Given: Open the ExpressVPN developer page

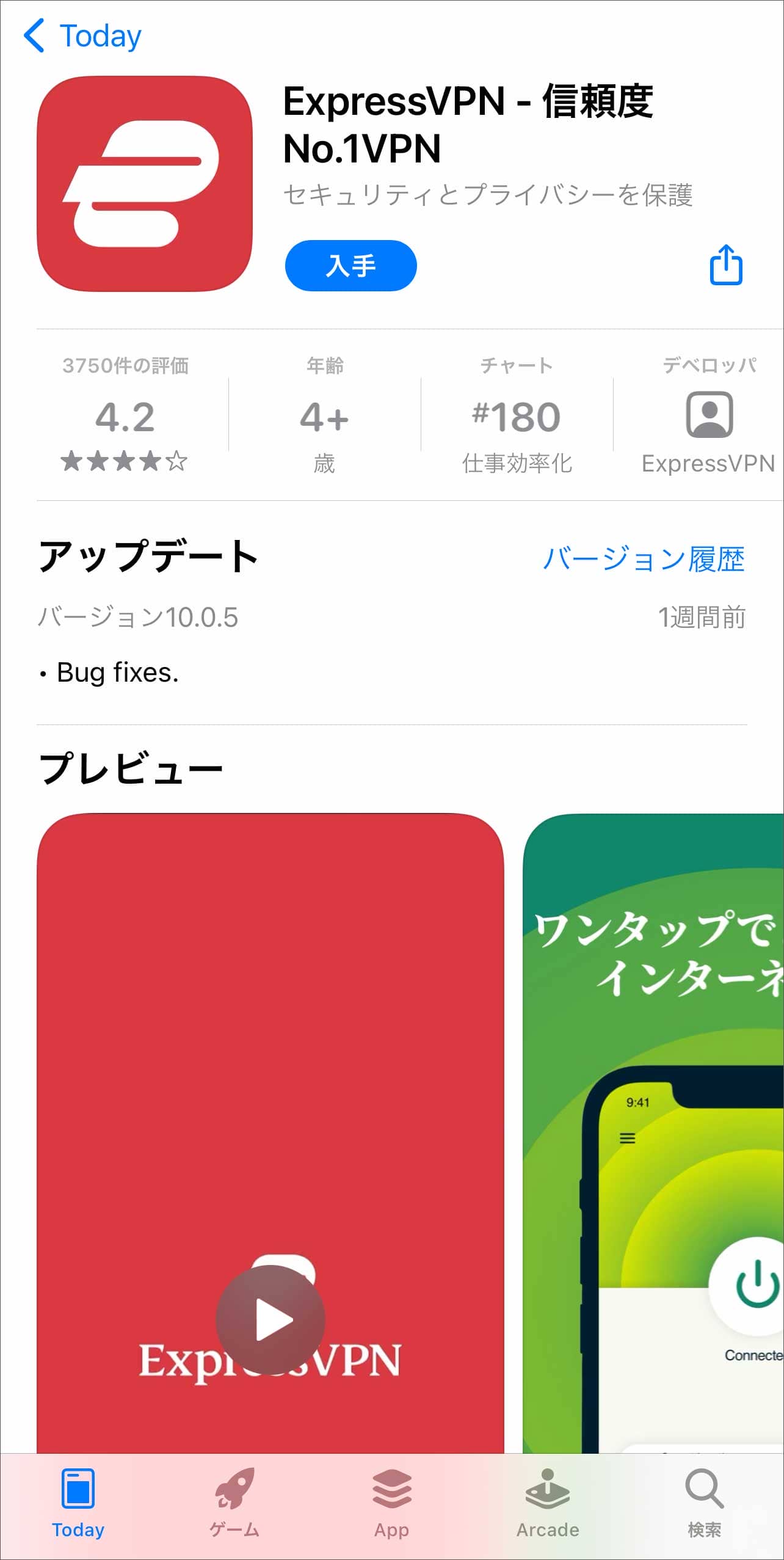Looking at the screenshot, I should [708, 415].
